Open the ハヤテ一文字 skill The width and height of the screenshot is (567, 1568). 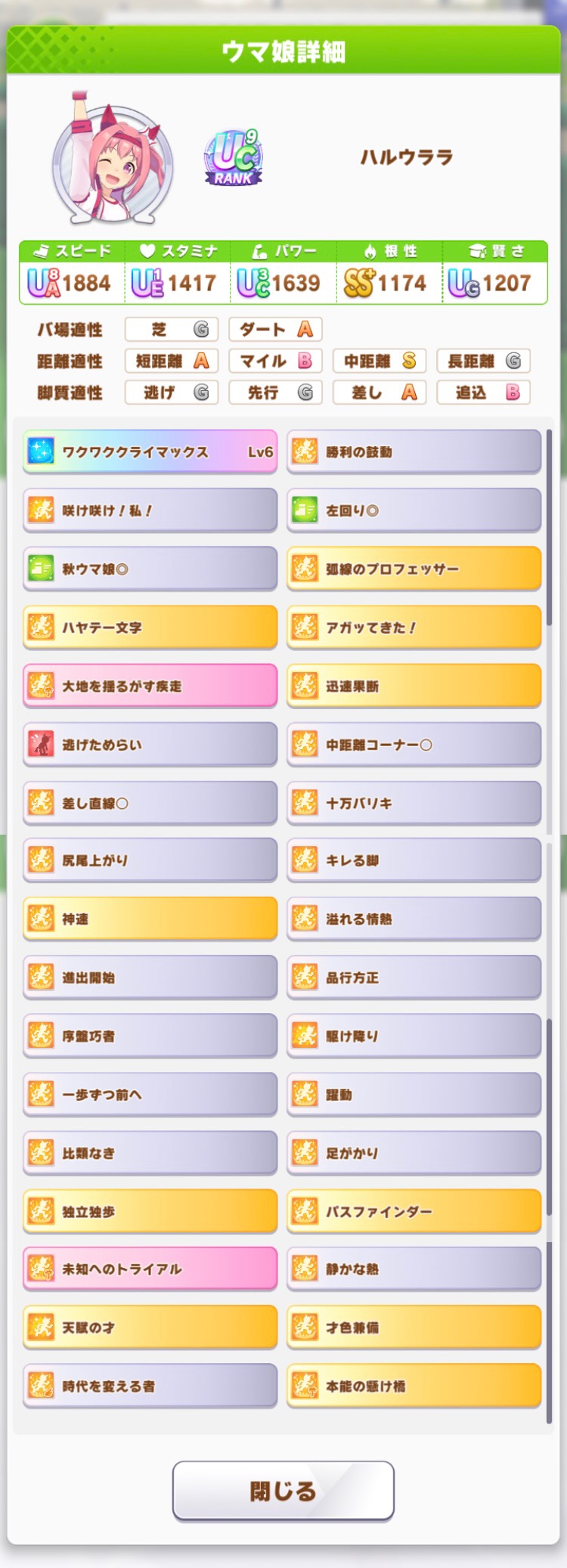[x=150, y=627]
